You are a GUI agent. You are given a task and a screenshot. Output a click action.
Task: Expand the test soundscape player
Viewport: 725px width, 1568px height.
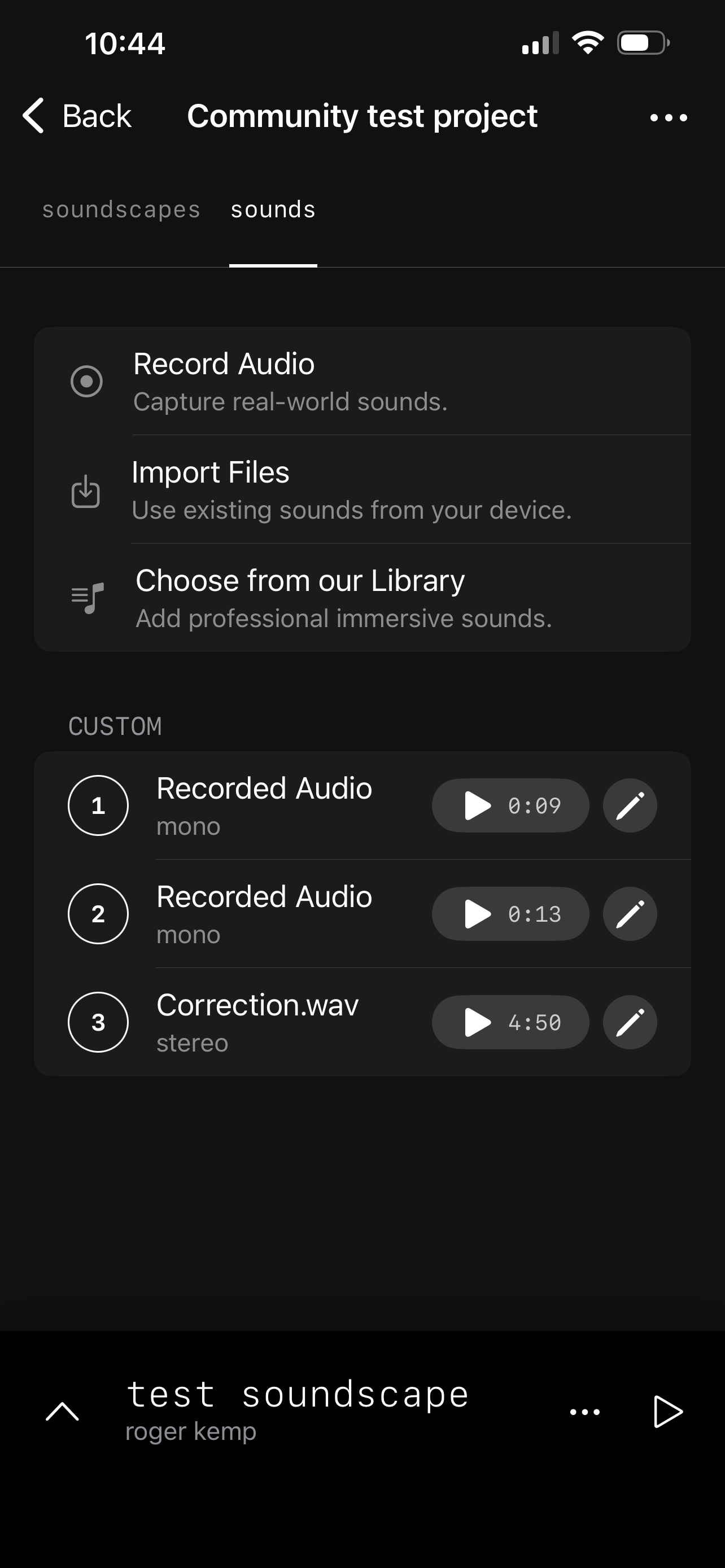tap(62, 1411)
